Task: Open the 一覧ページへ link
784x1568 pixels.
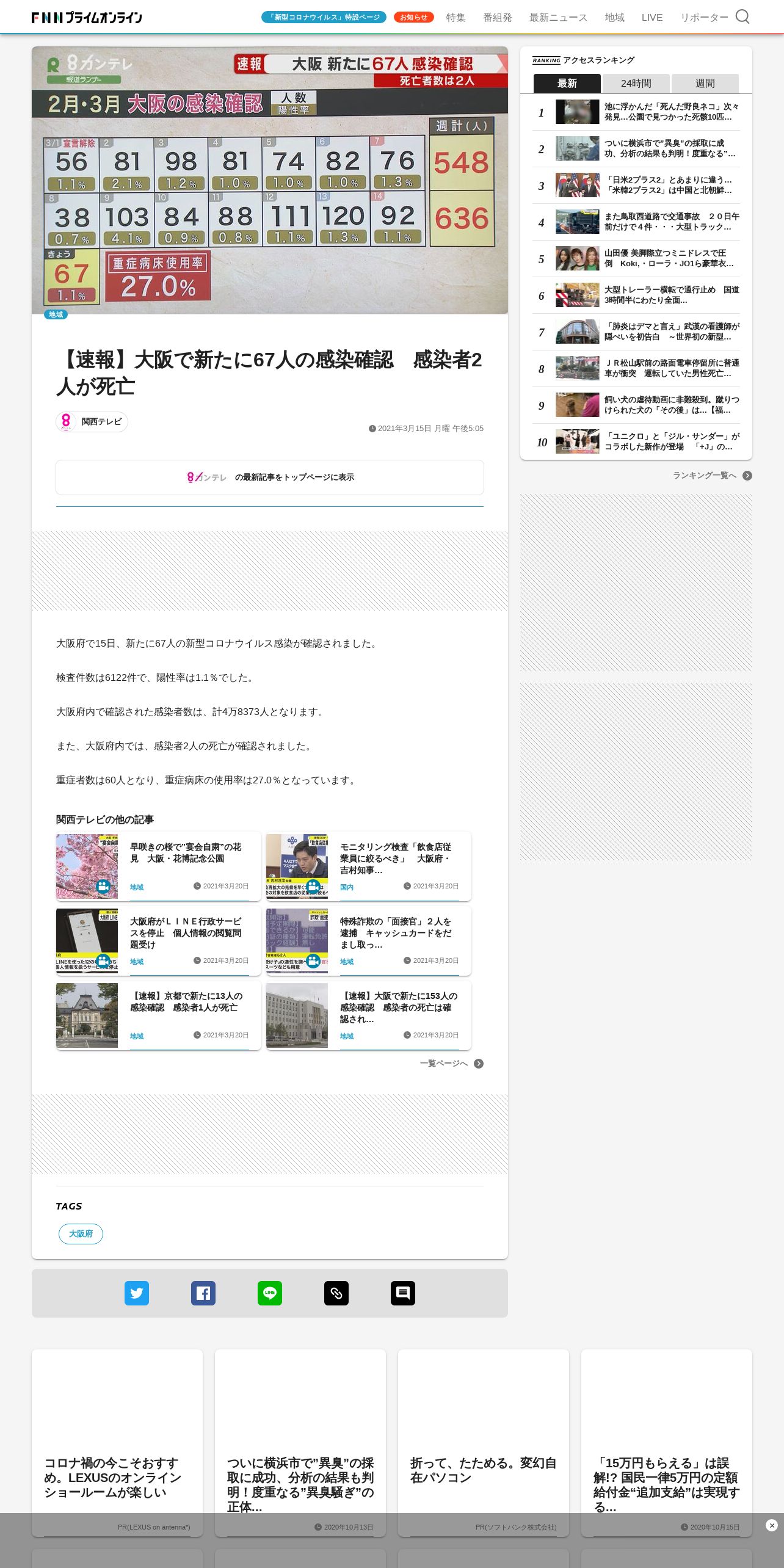Action: click(451, 1064)
